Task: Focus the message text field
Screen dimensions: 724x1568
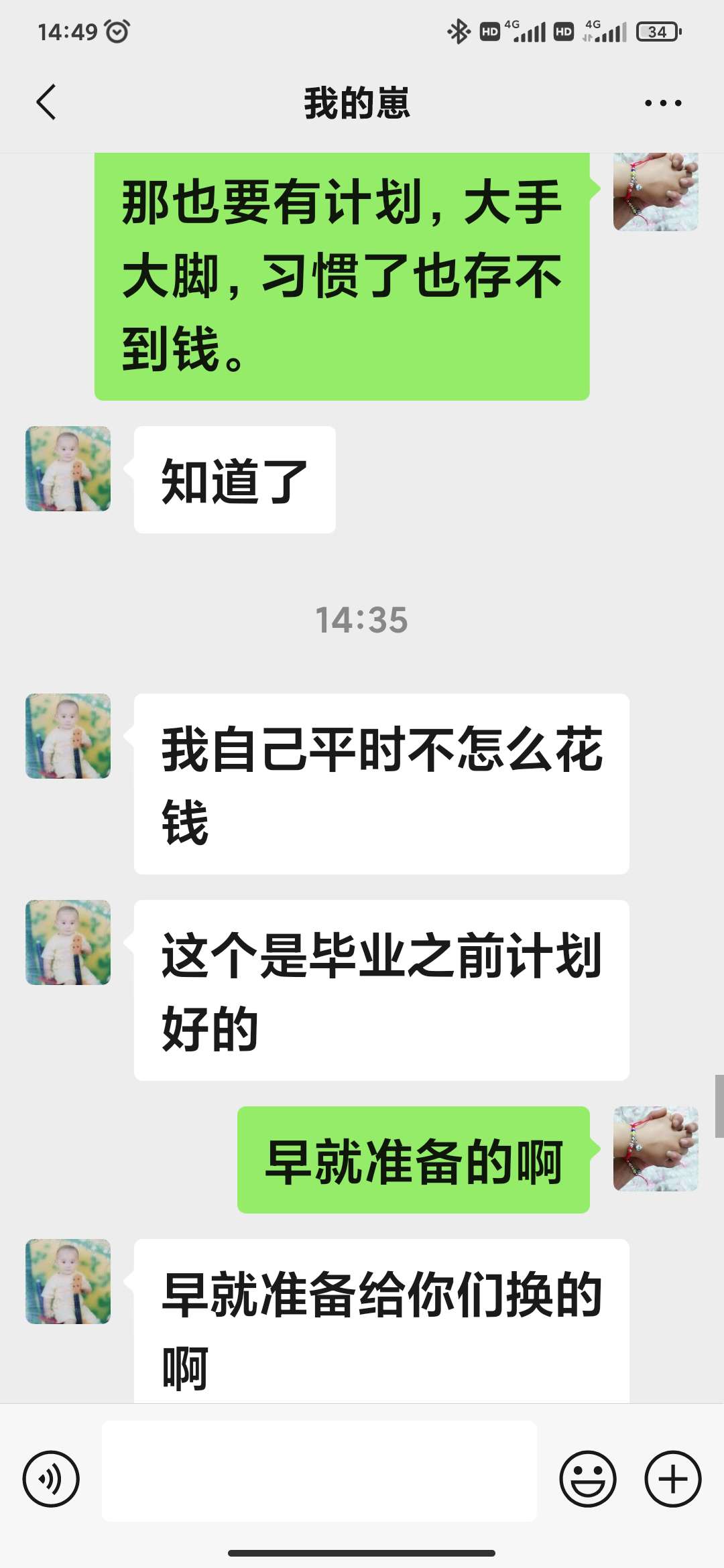Action: tap(319, 1471)
